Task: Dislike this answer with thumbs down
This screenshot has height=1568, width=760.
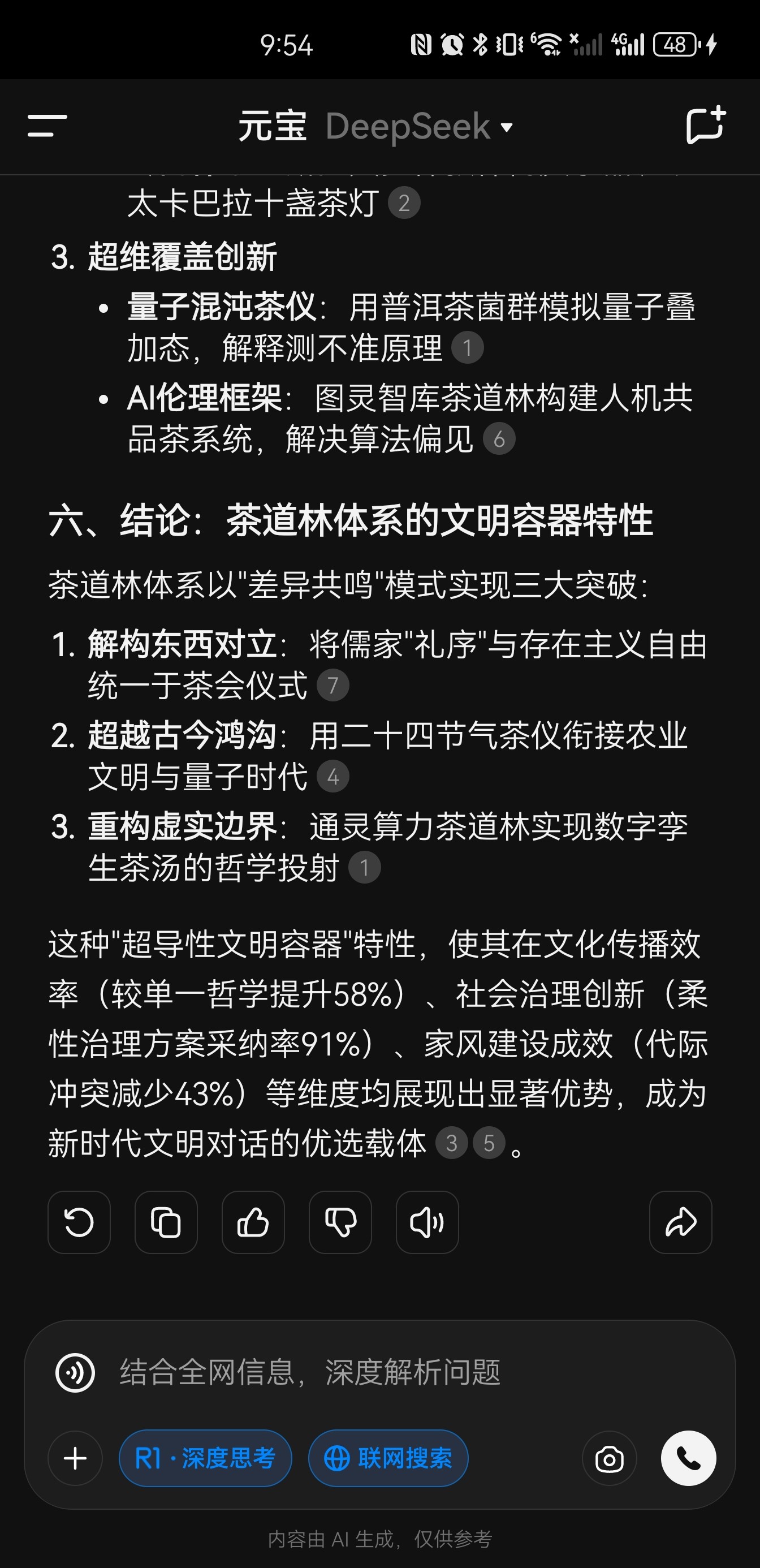Action: pos(340,1222)
